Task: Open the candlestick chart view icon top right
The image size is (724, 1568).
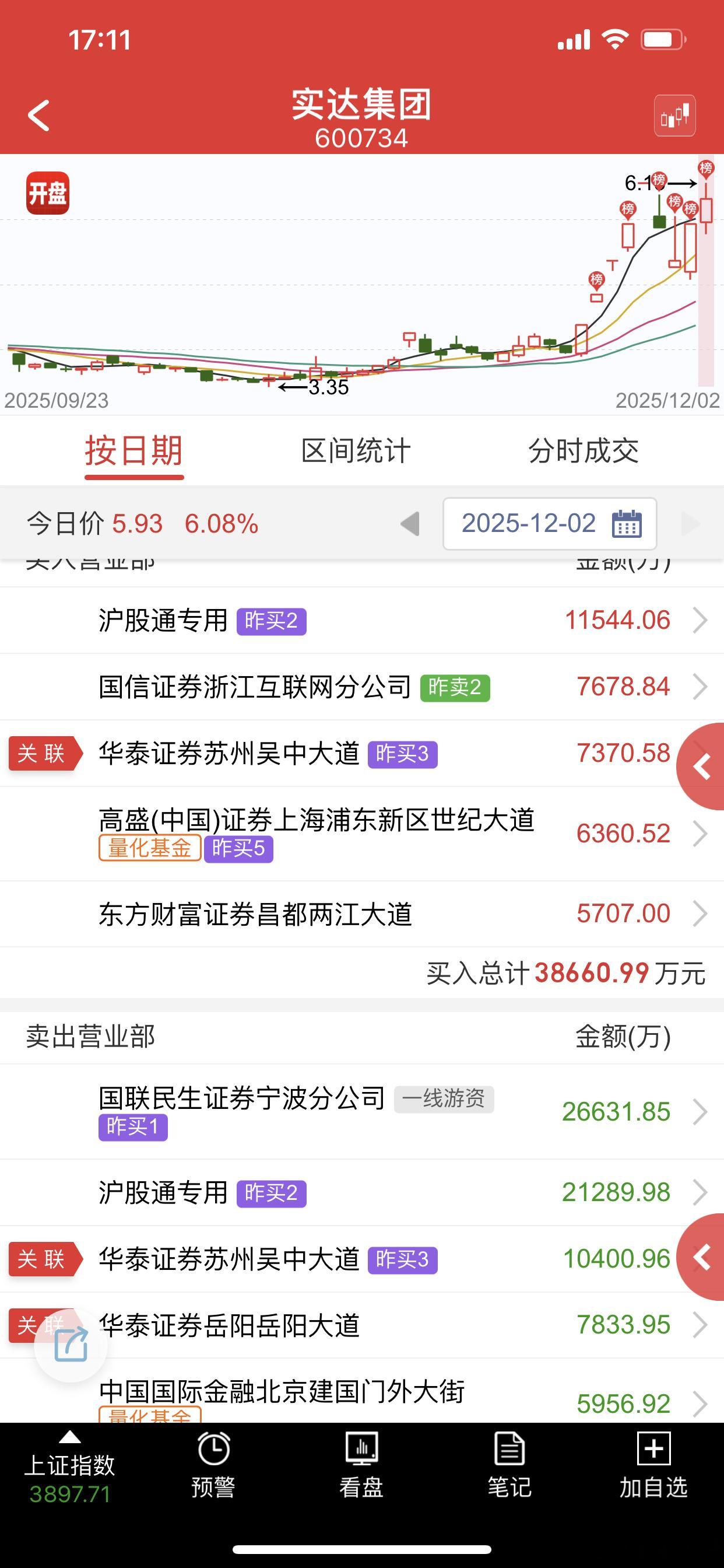Action: pos(676,116)
